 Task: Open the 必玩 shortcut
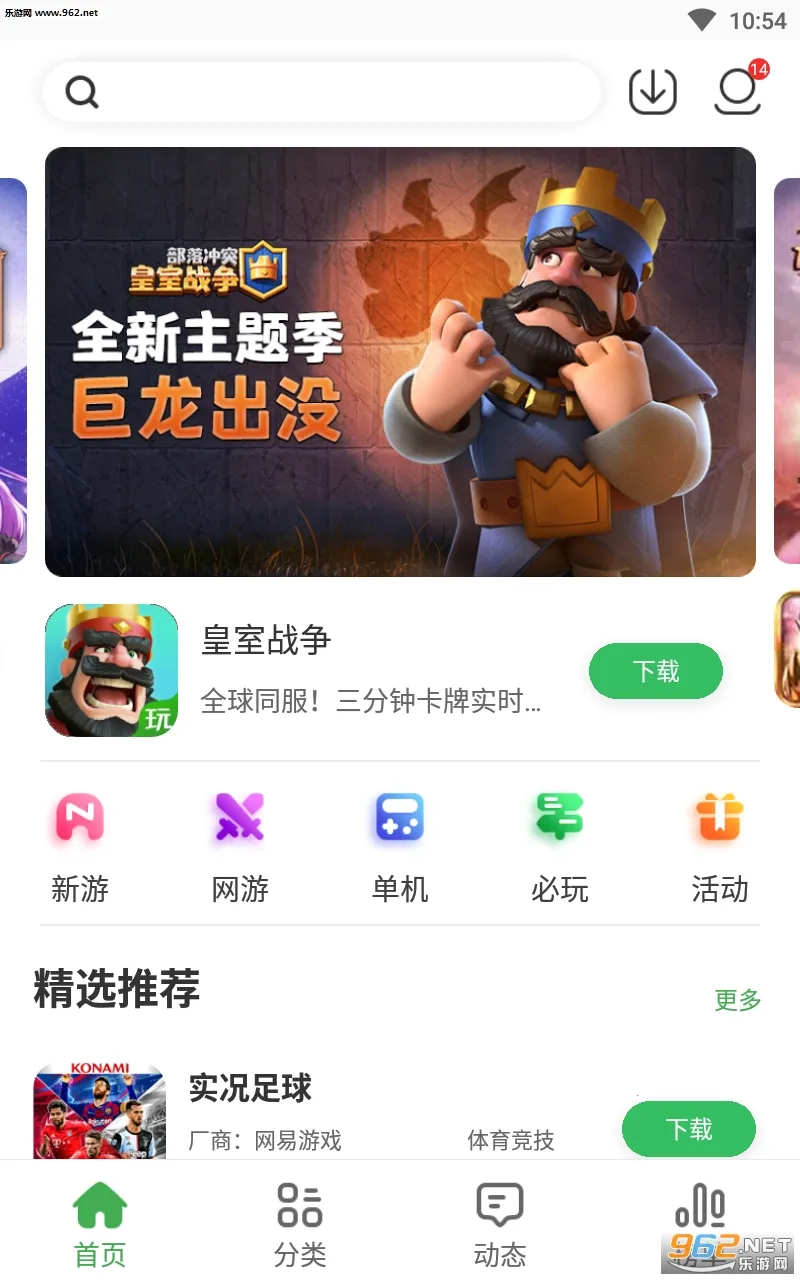(559, 846)
